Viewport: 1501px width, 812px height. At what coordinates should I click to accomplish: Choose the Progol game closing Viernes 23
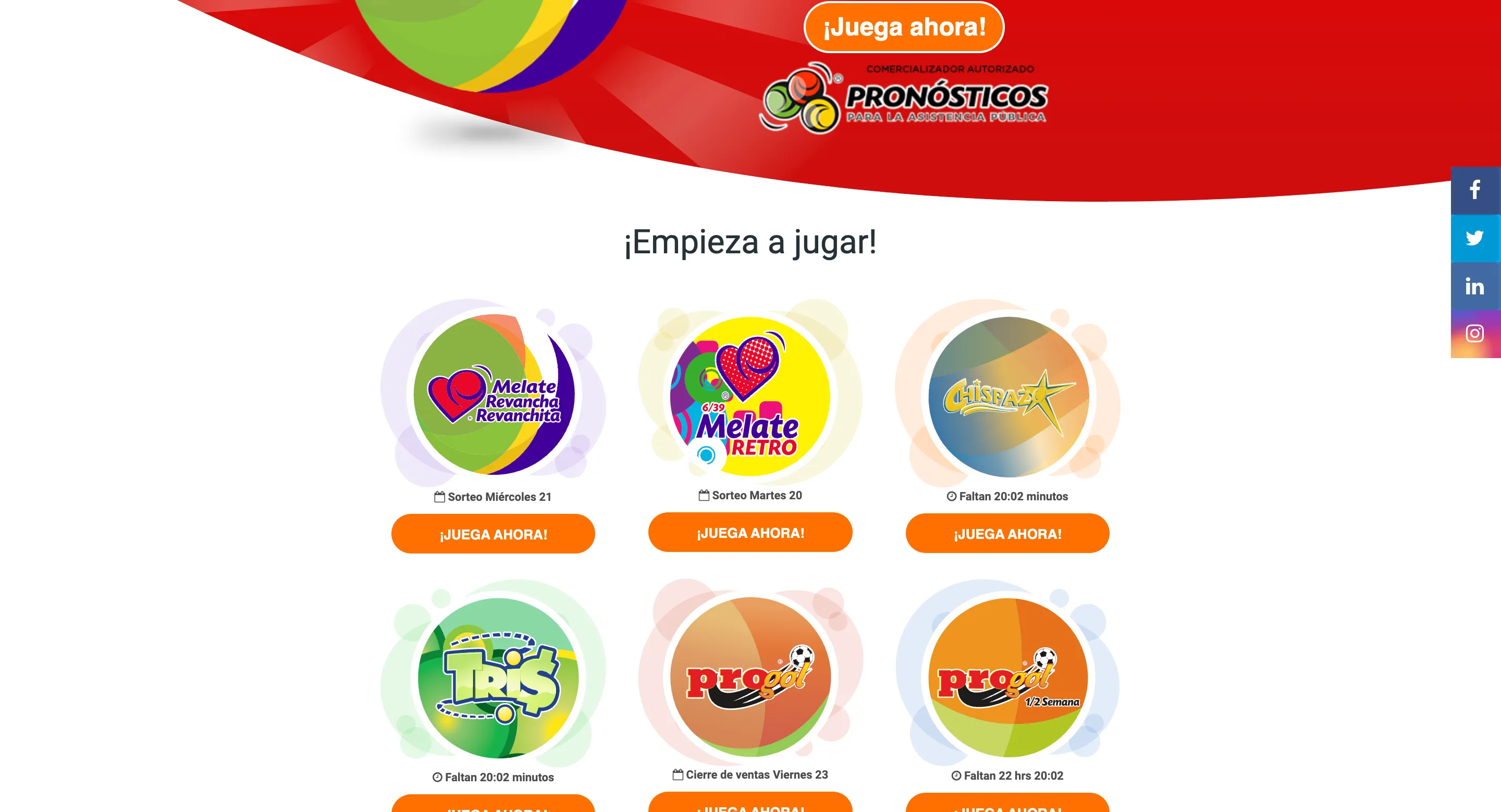750,677
